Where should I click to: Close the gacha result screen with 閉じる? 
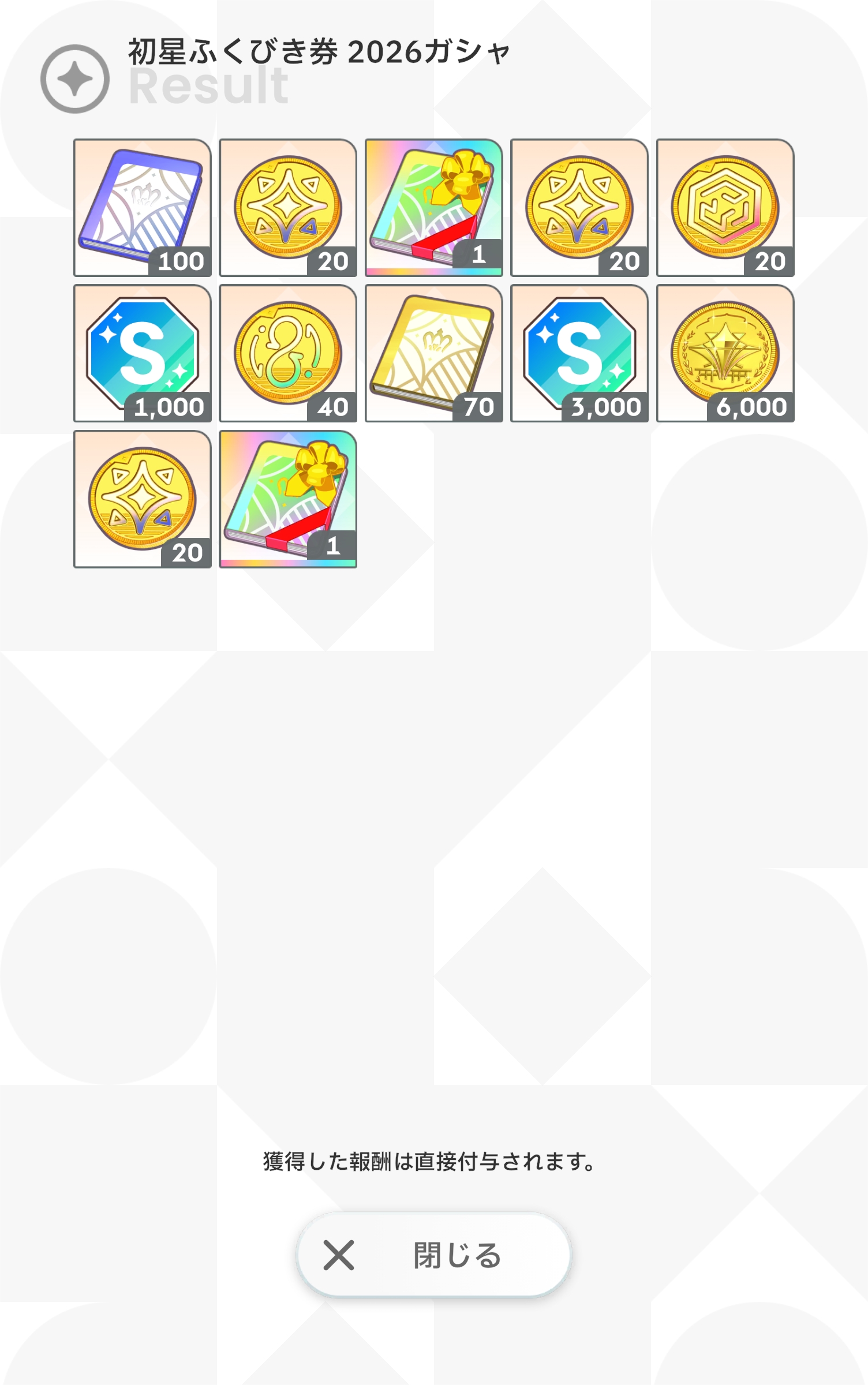pyautogui.click(x=433, y=1255)
